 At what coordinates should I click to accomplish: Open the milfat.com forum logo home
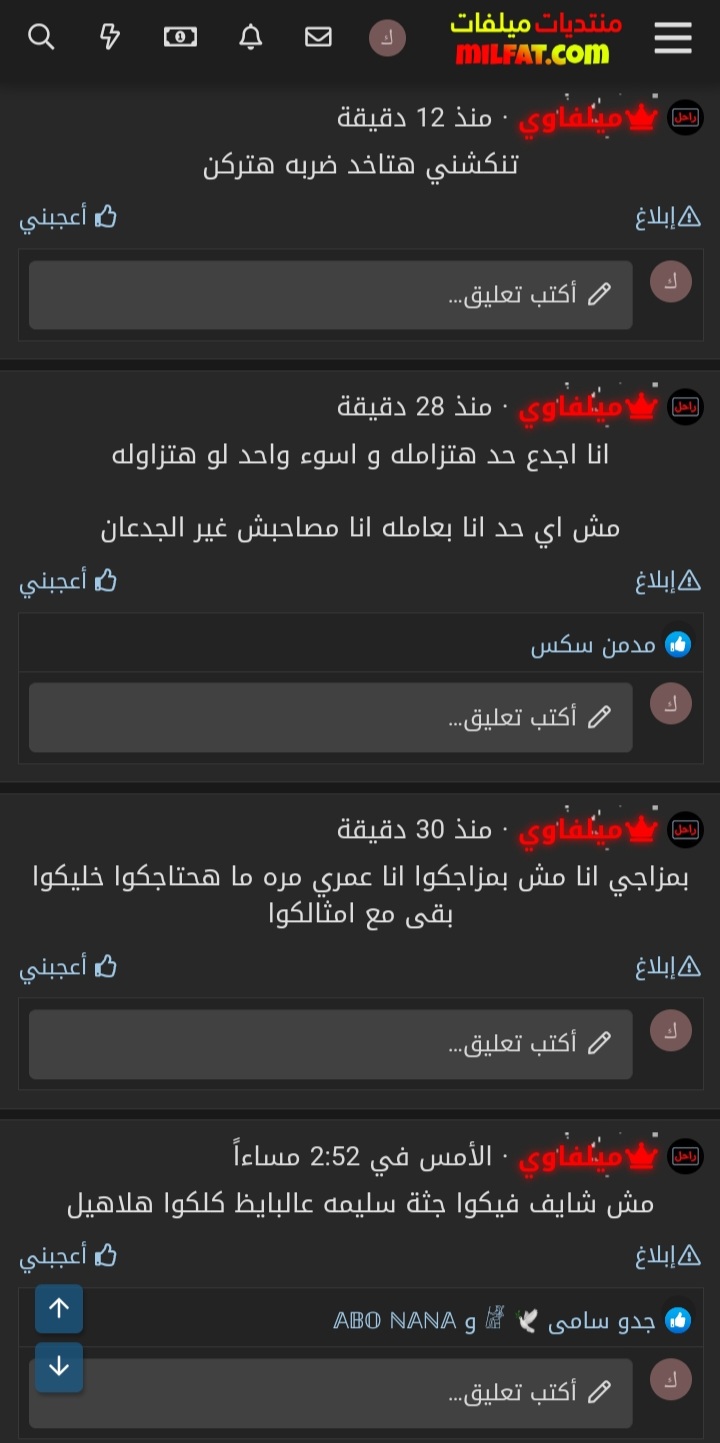(533, 38)
